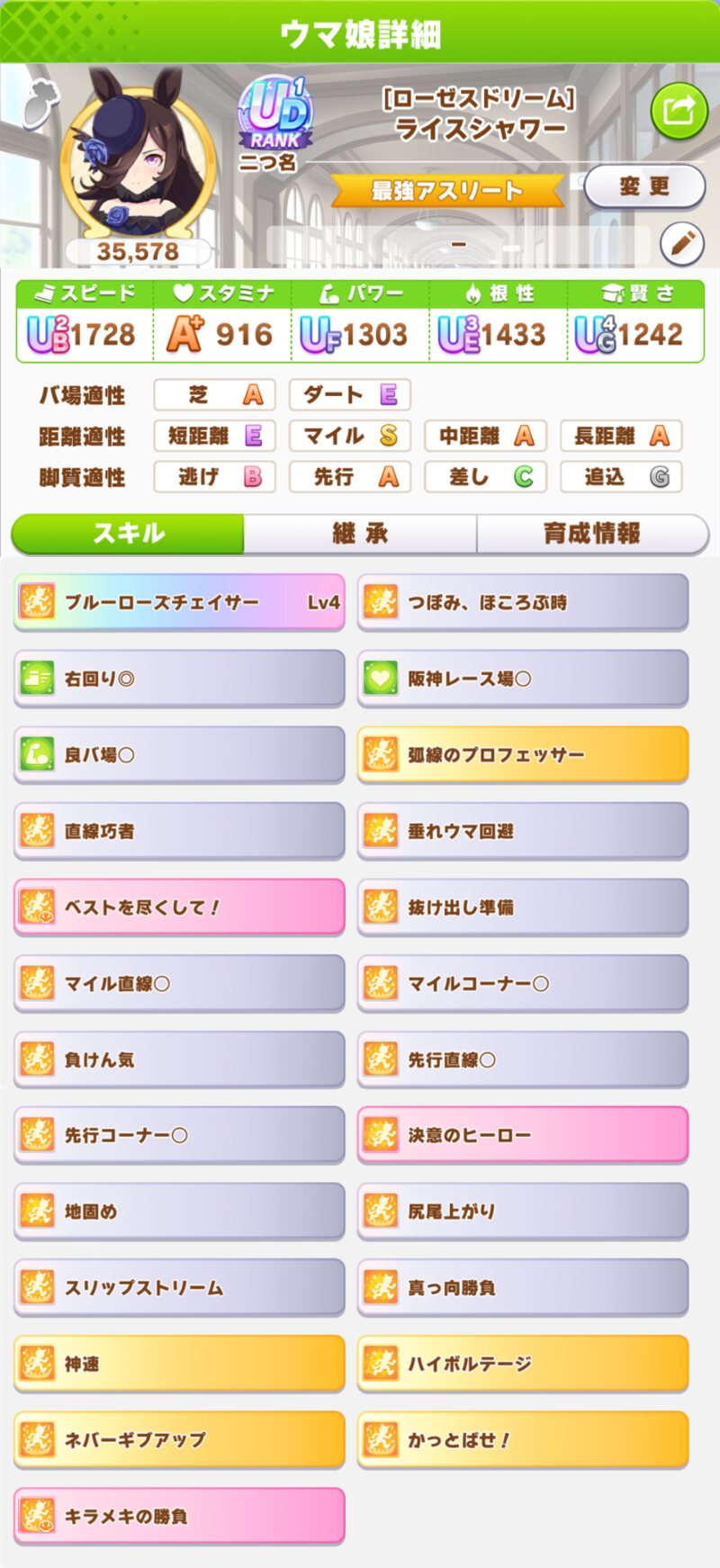This screenshot has height=1568, width=720.
Task: Tap the pencil edit icon
Action: tap(681, 243)
